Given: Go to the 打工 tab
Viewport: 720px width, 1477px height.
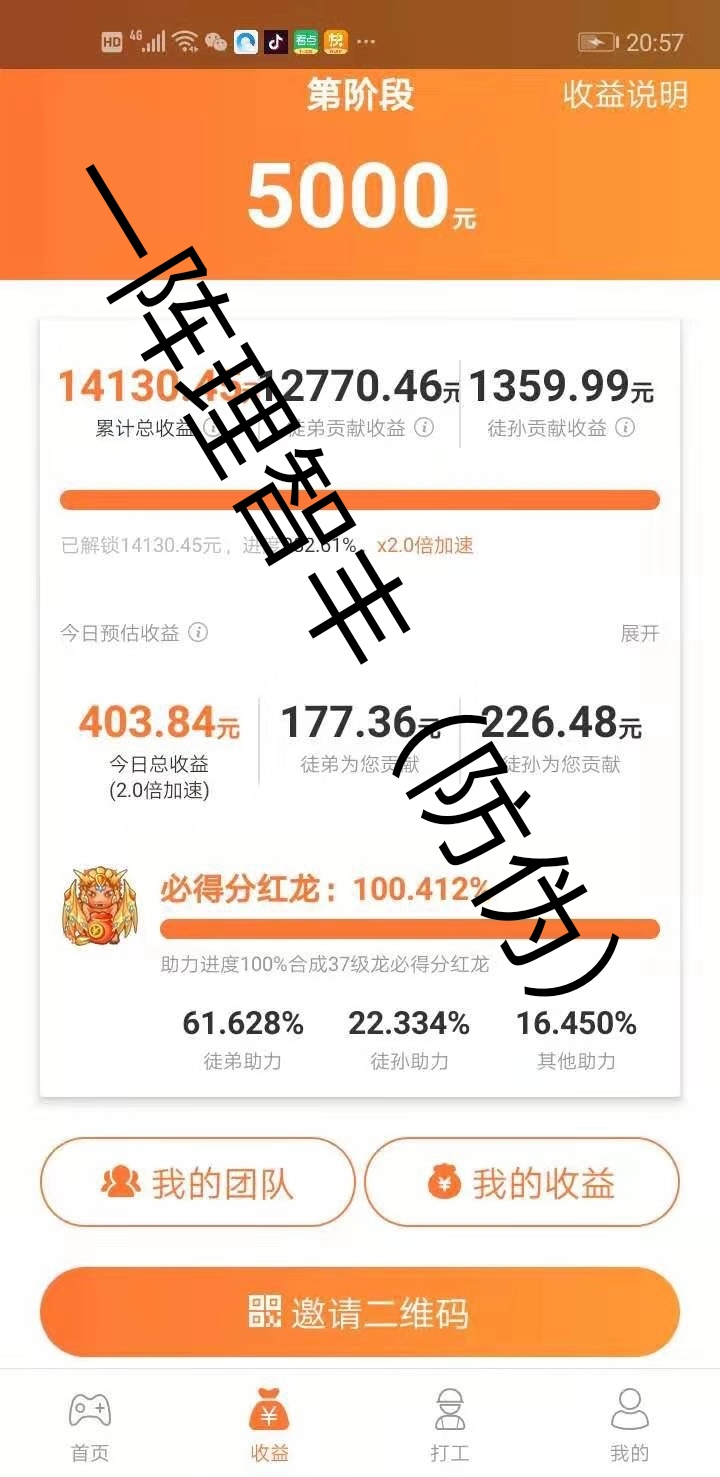Looking at the screenshot, I should [x=450, y=1425].
